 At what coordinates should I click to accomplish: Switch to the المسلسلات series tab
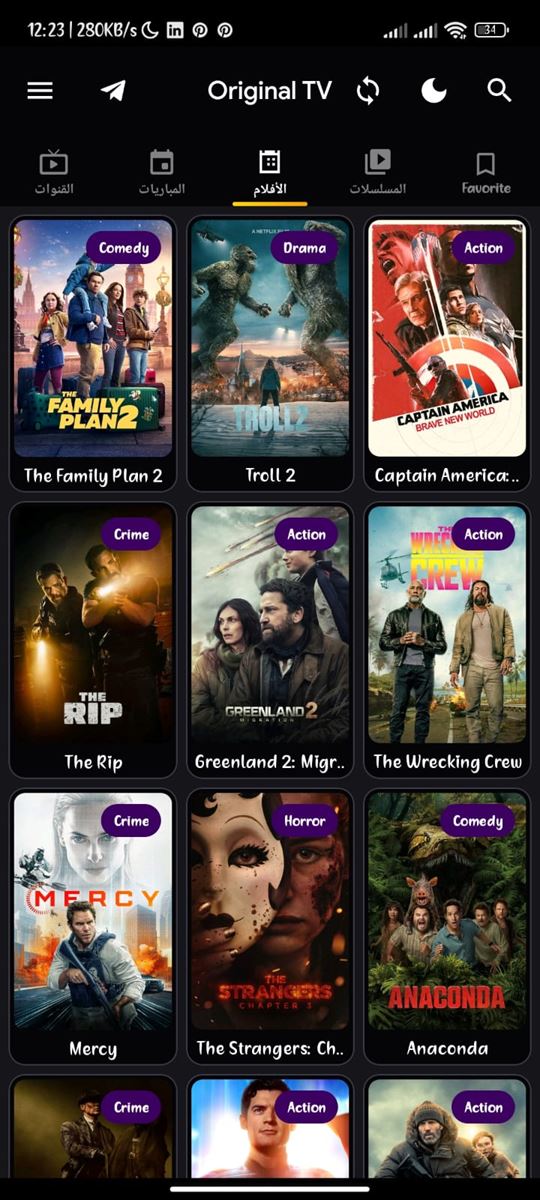378,173
